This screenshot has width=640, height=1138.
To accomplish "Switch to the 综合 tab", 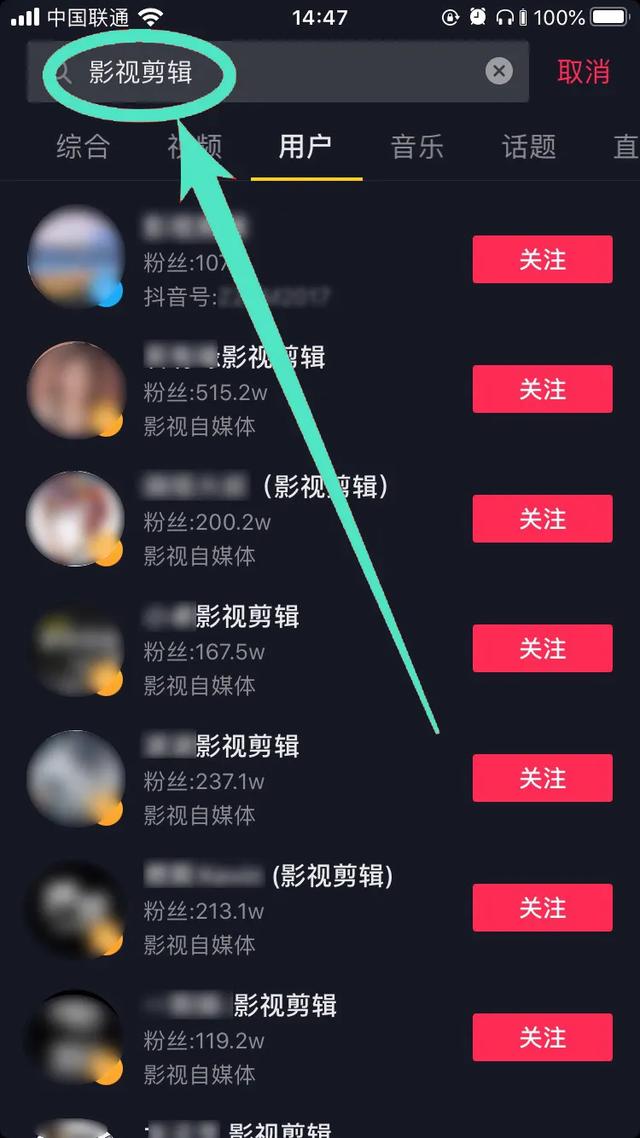I will click(82, 147).
